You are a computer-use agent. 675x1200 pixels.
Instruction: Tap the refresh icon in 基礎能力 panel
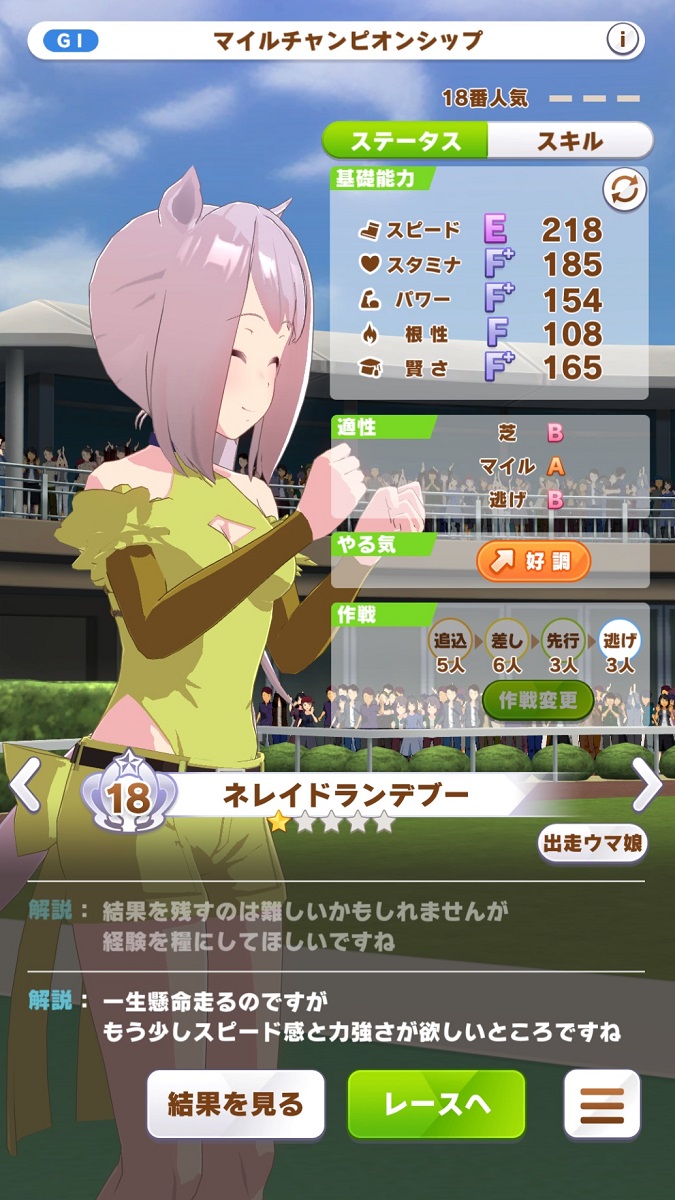point(623,190)
